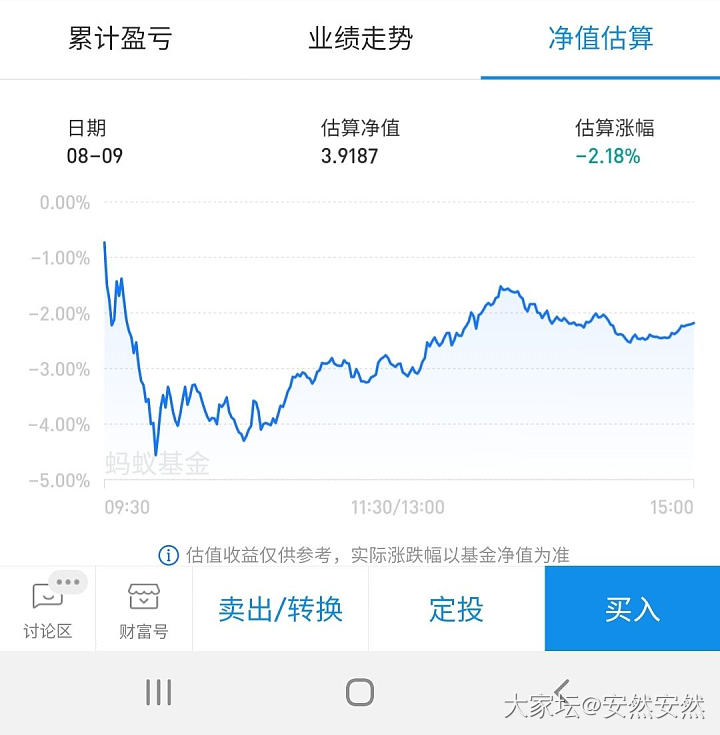Select the 净值估算 tab
Screen dimensions: 720x735
(600, 39)
